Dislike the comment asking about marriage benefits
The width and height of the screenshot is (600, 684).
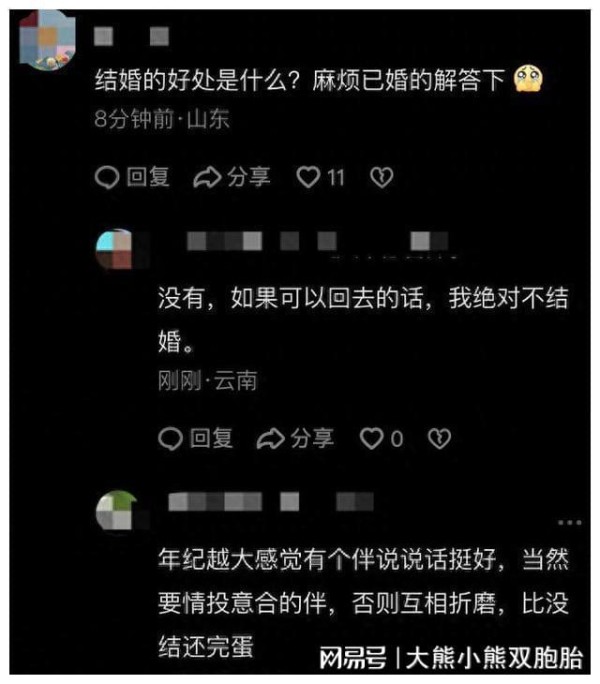pos(381,177)
